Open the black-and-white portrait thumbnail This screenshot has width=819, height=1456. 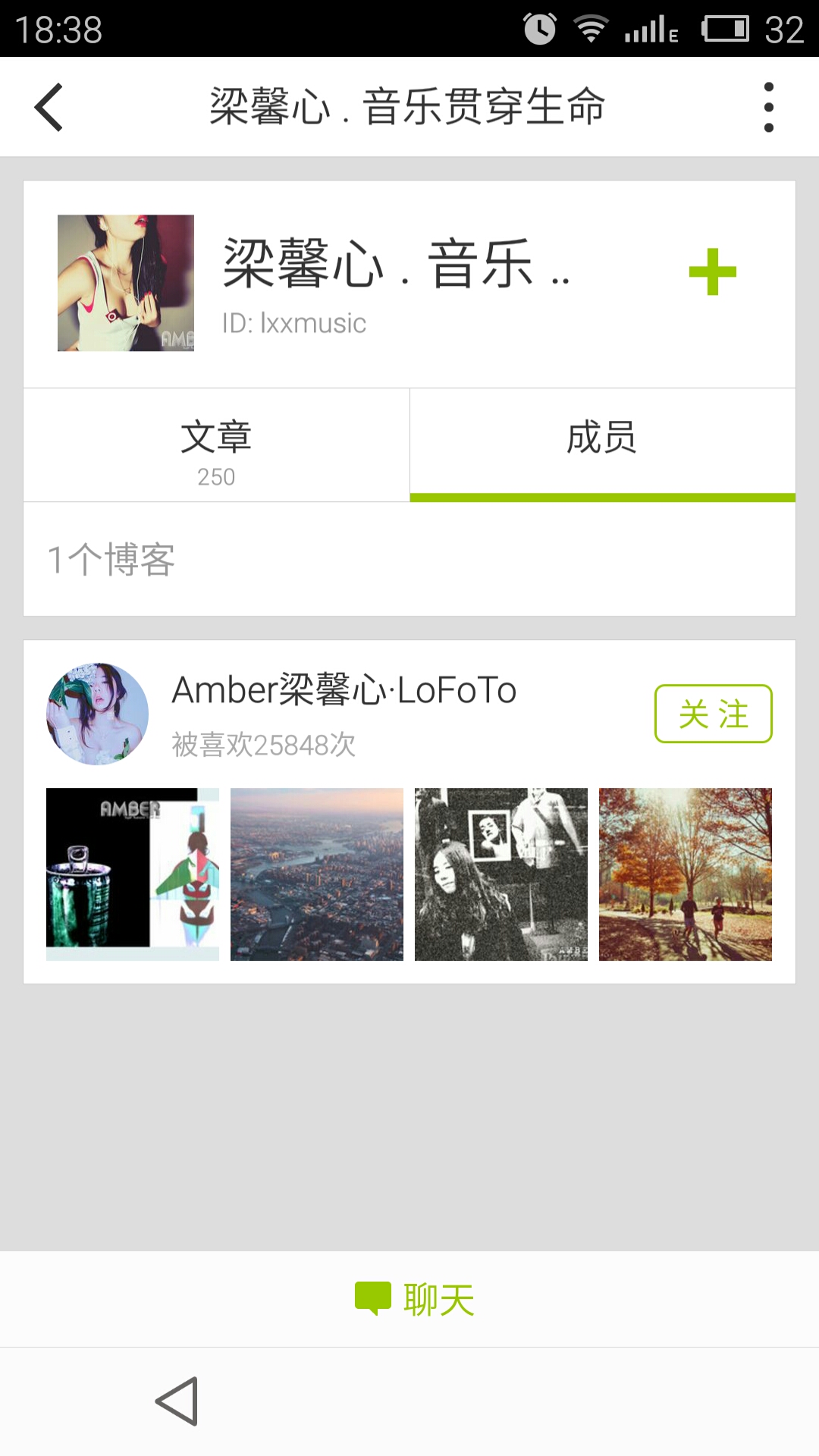[x=501, y=874]
